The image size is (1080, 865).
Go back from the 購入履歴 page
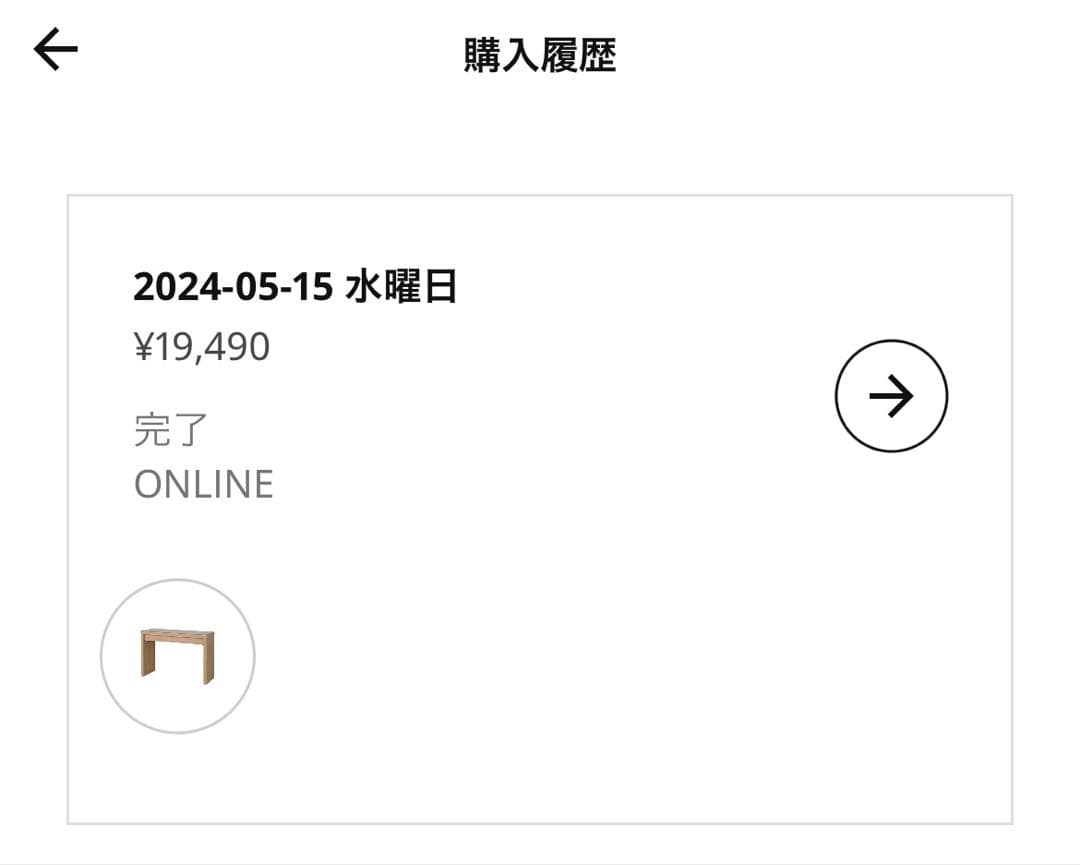[56, 50]
